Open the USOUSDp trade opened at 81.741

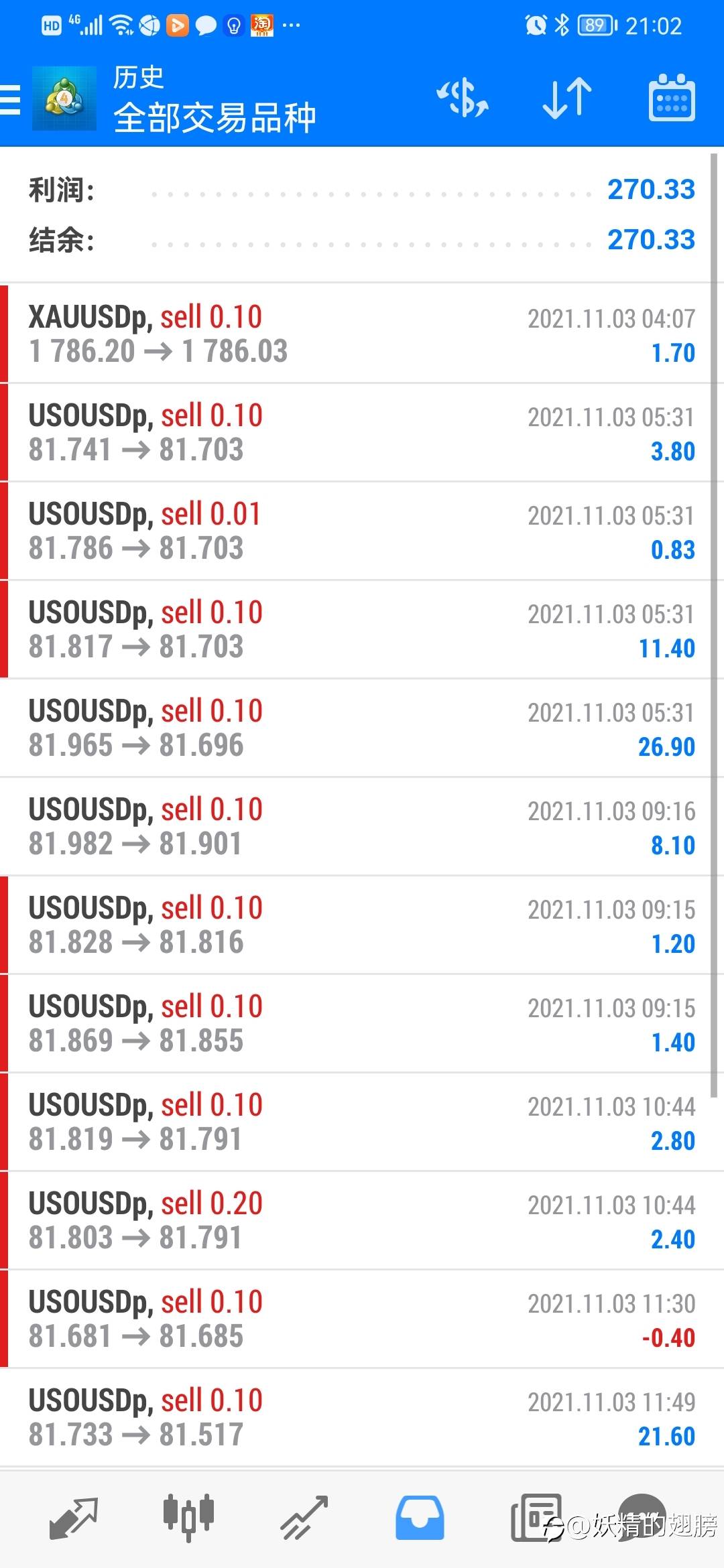(362, 432)
